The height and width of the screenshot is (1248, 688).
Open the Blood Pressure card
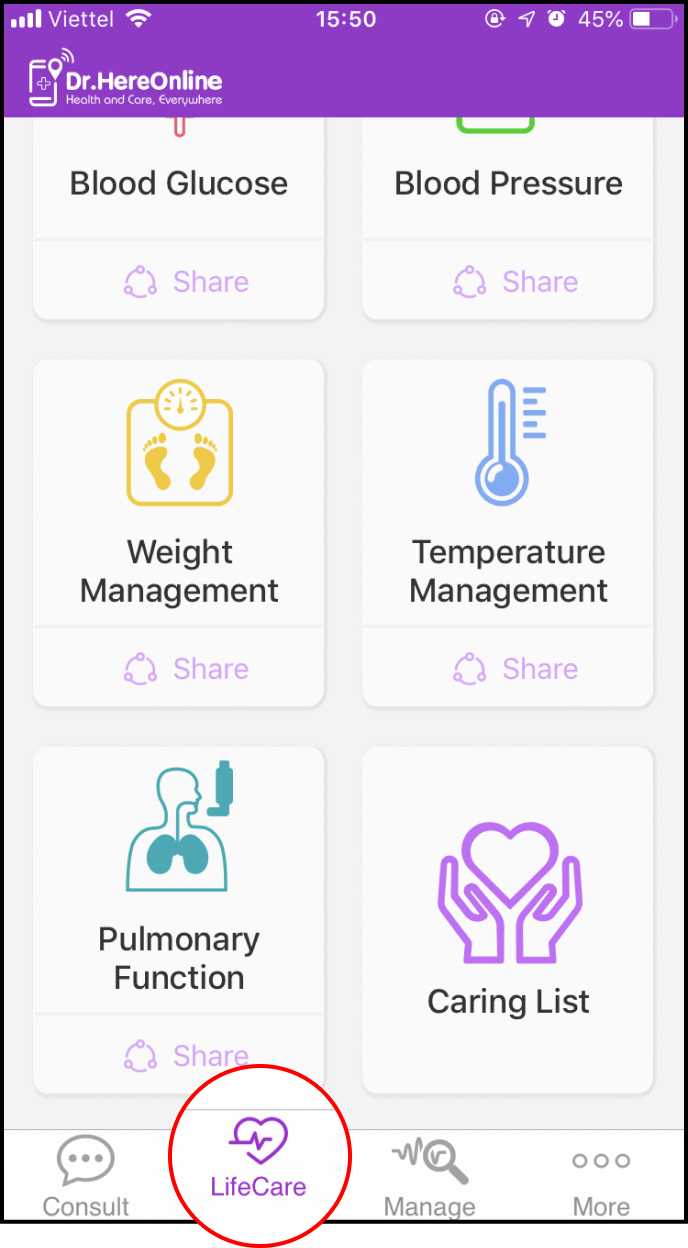click(x=508, y=182)
